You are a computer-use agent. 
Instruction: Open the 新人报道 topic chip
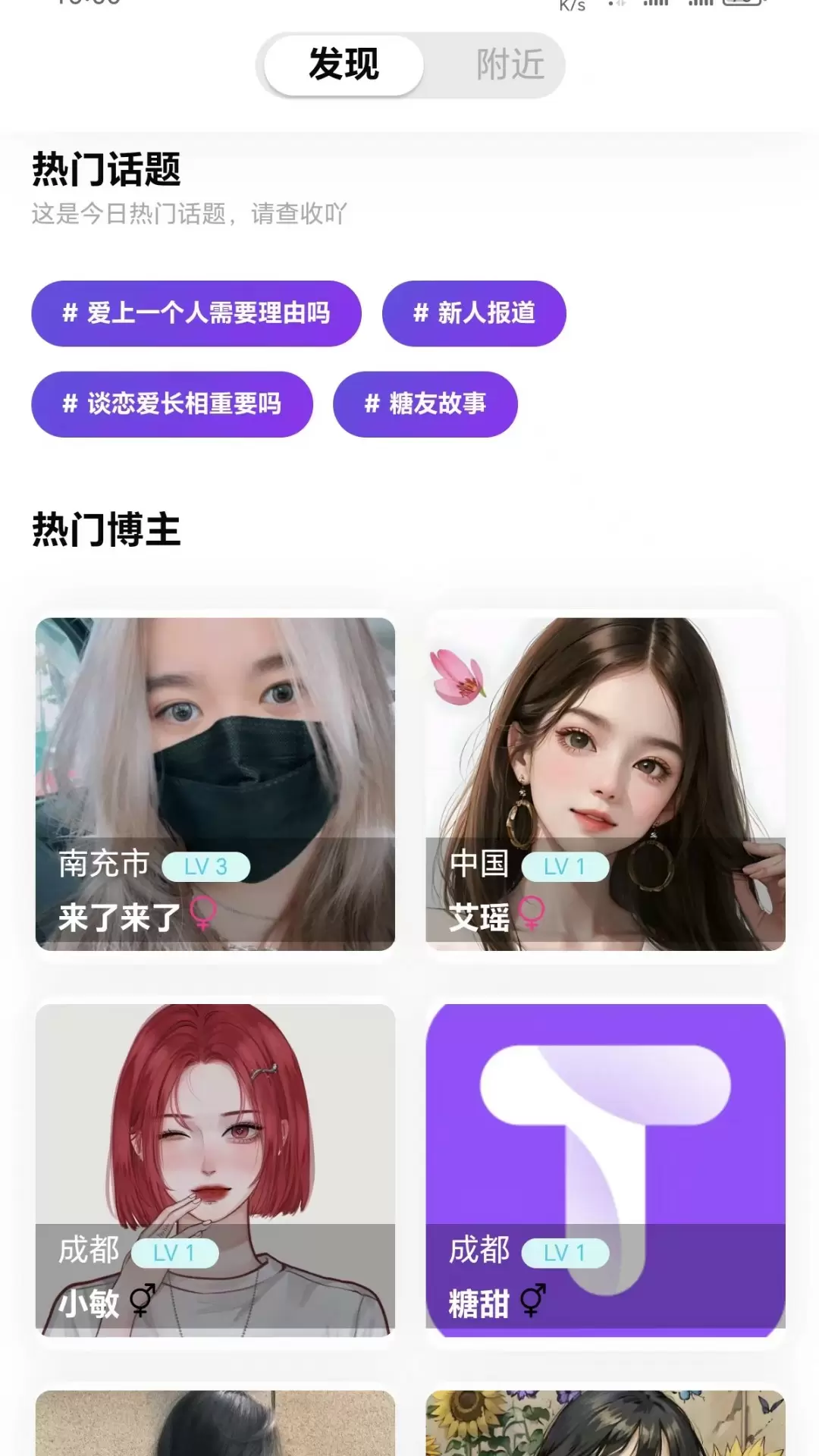point(474,313)
